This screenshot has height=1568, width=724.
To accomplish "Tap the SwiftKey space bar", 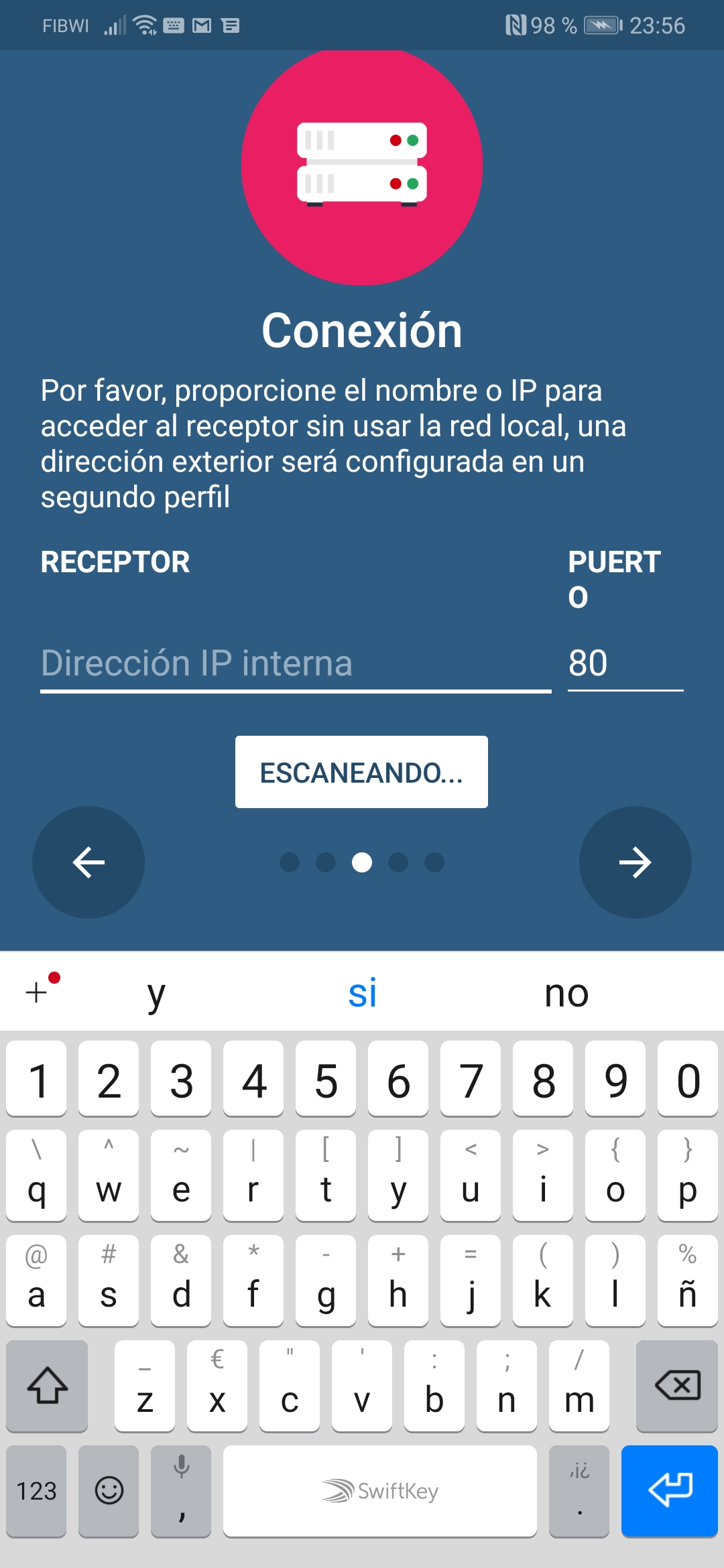I will click(x=379, y=1490).
